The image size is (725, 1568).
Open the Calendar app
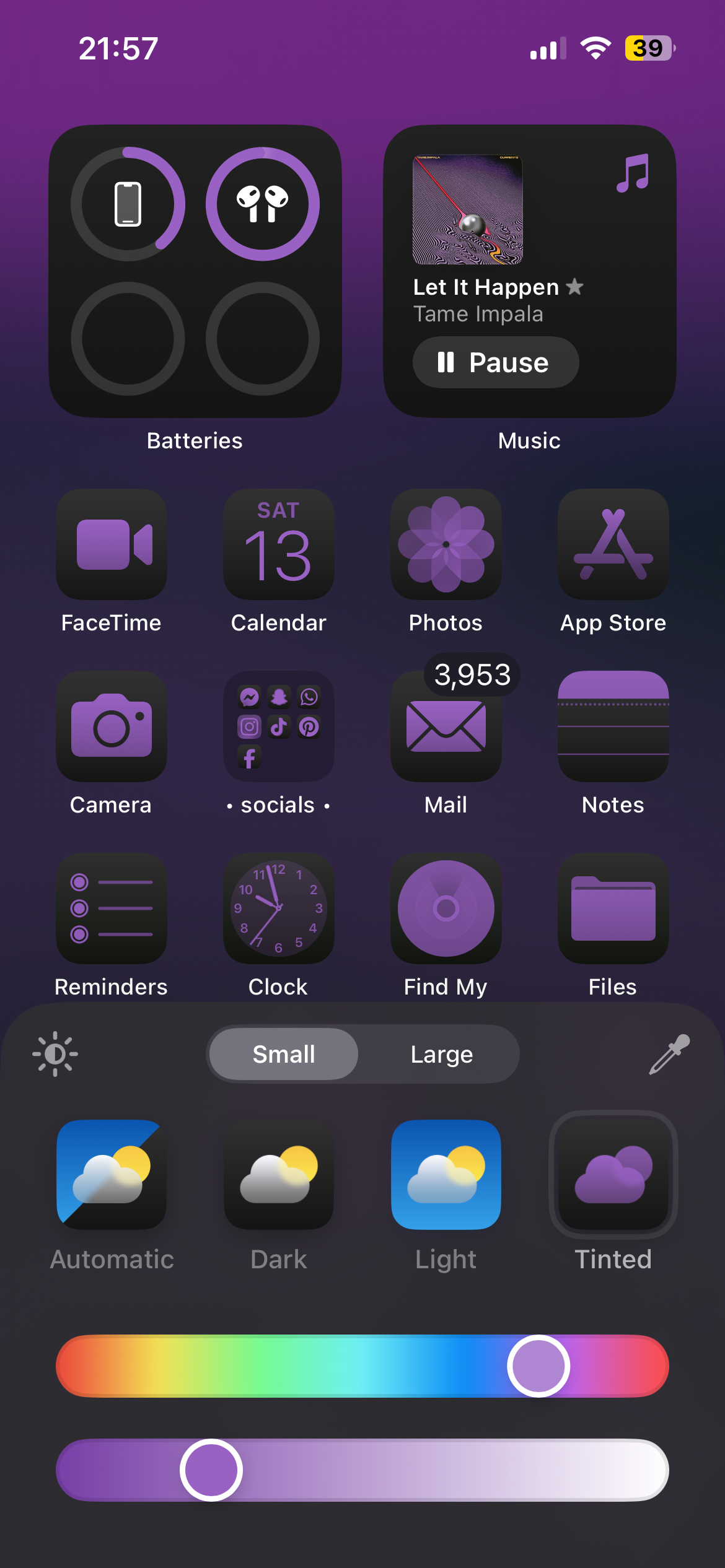click(x=279, y=544)
